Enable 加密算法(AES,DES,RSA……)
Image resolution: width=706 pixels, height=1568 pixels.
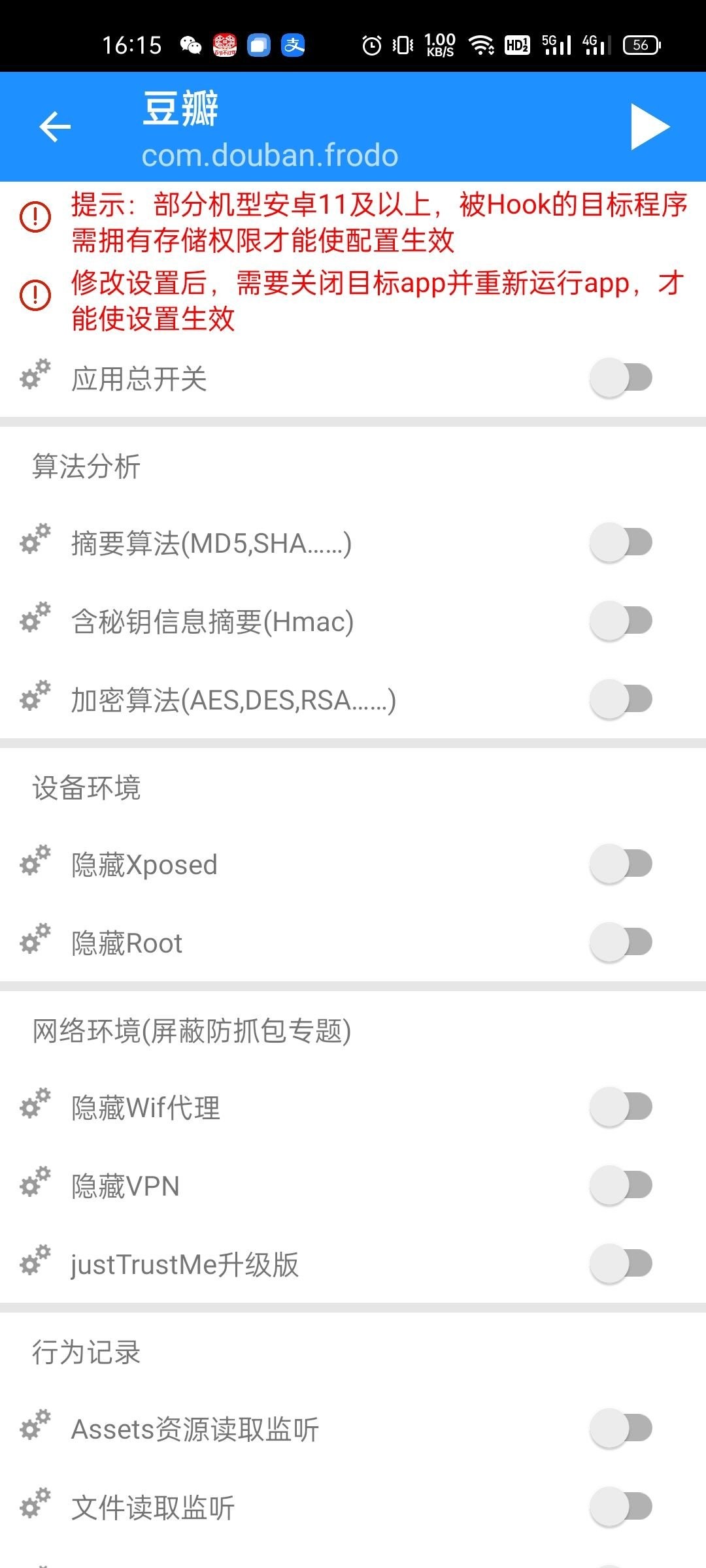pos(621,699)
